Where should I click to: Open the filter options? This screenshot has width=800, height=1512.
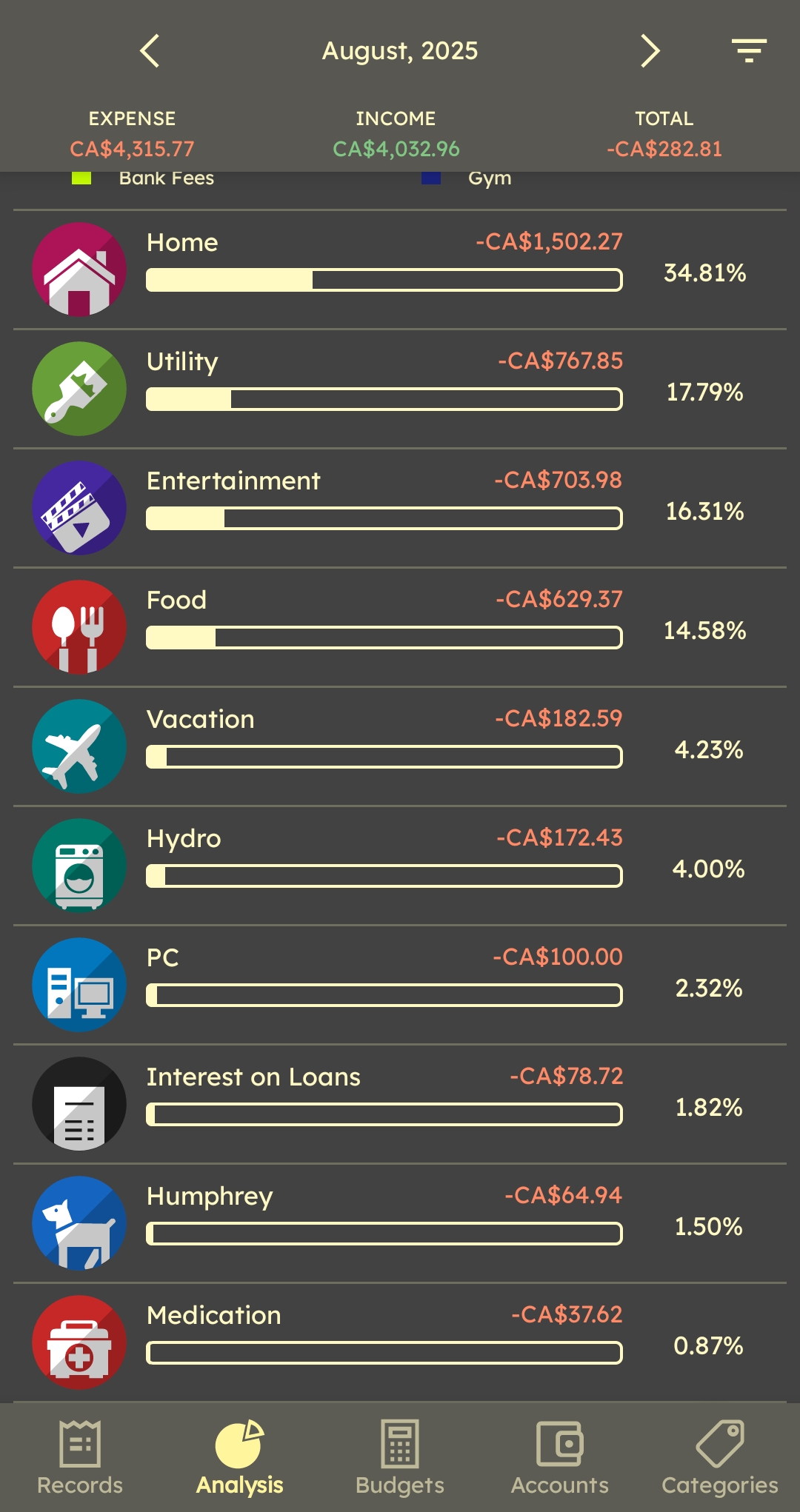749,51
